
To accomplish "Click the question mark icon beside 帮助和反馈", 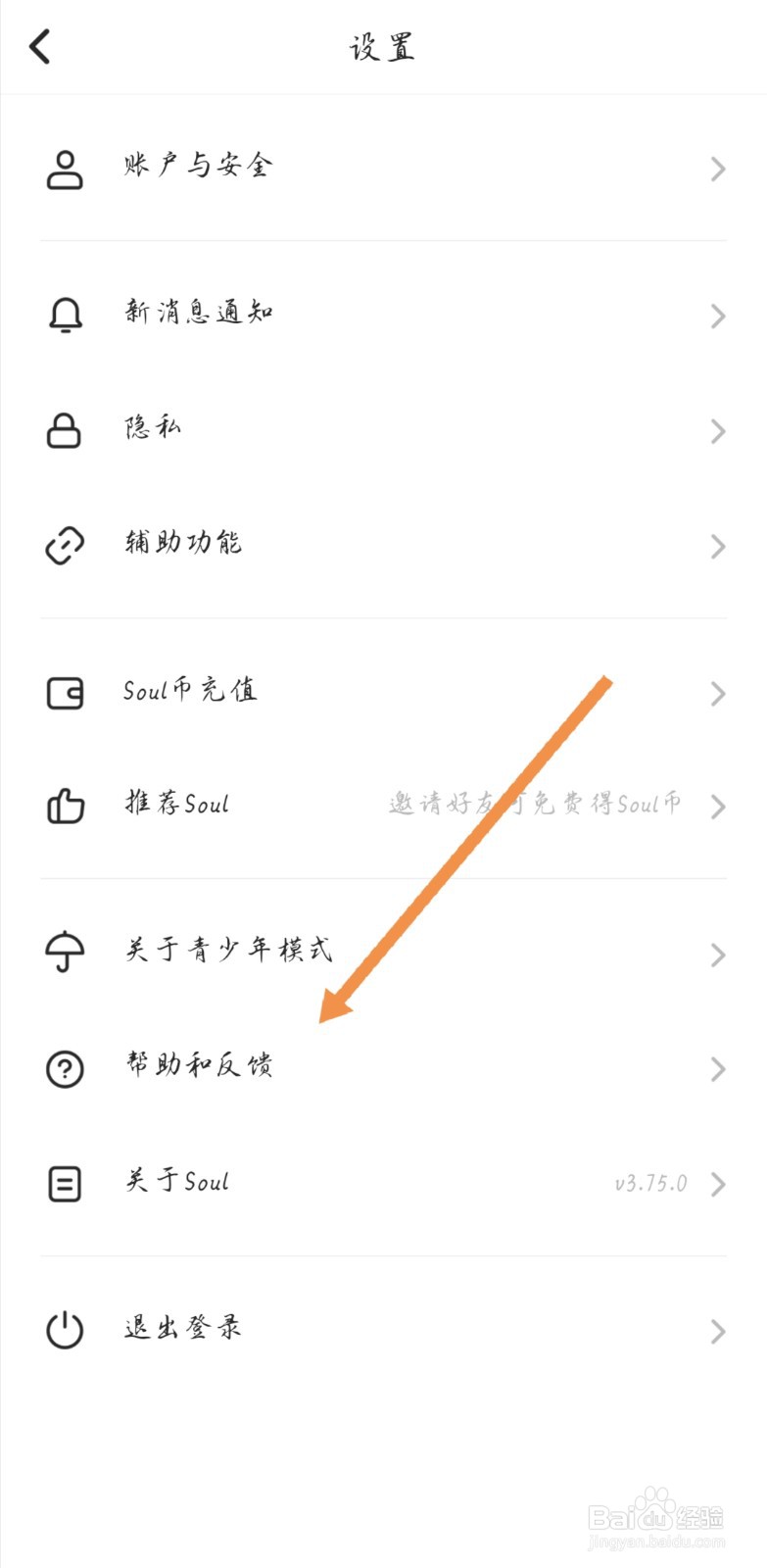I will (x=65, y=1068).
